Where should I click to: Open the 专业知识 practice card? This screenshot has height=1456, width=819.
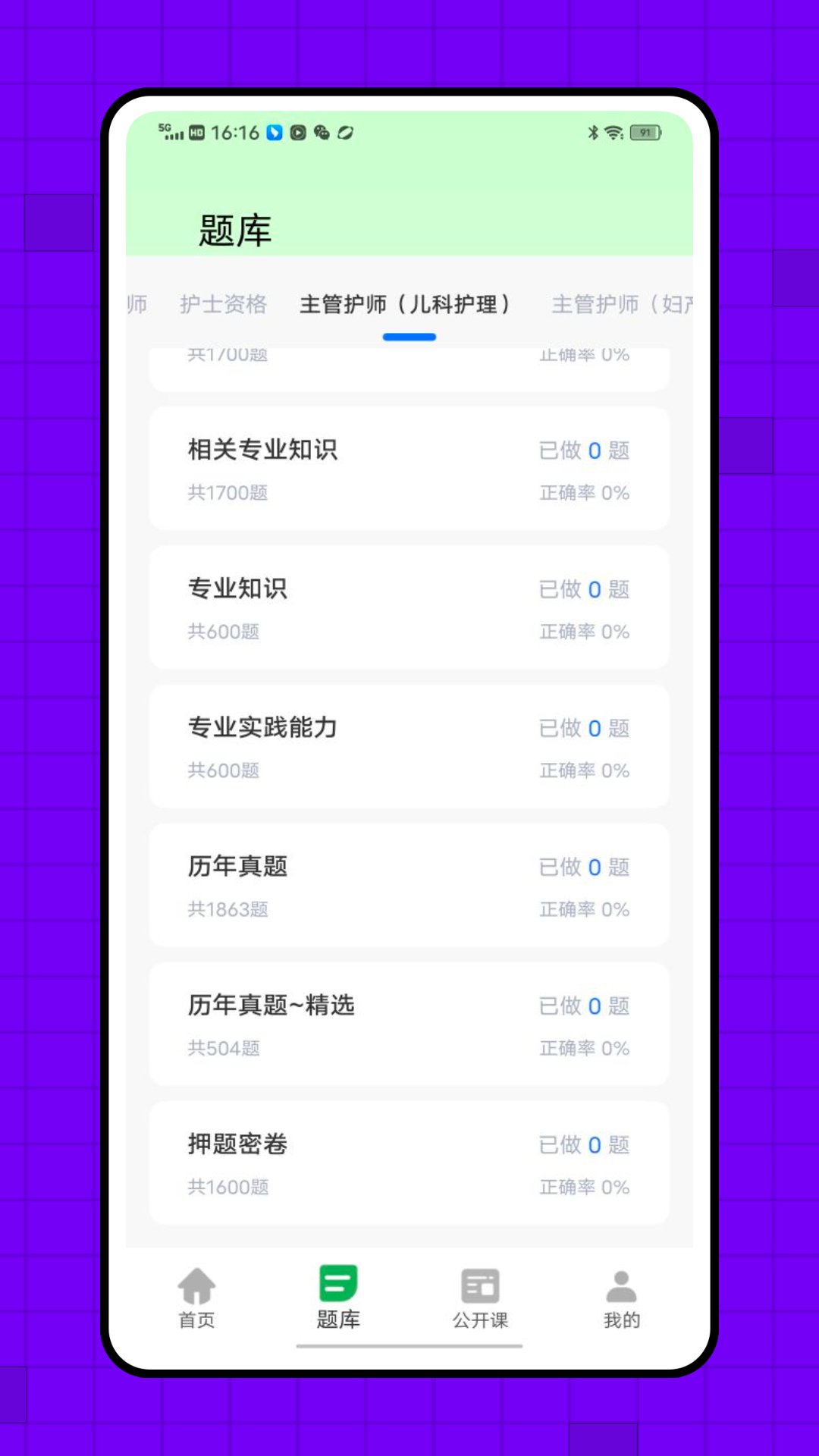[409, 607]
